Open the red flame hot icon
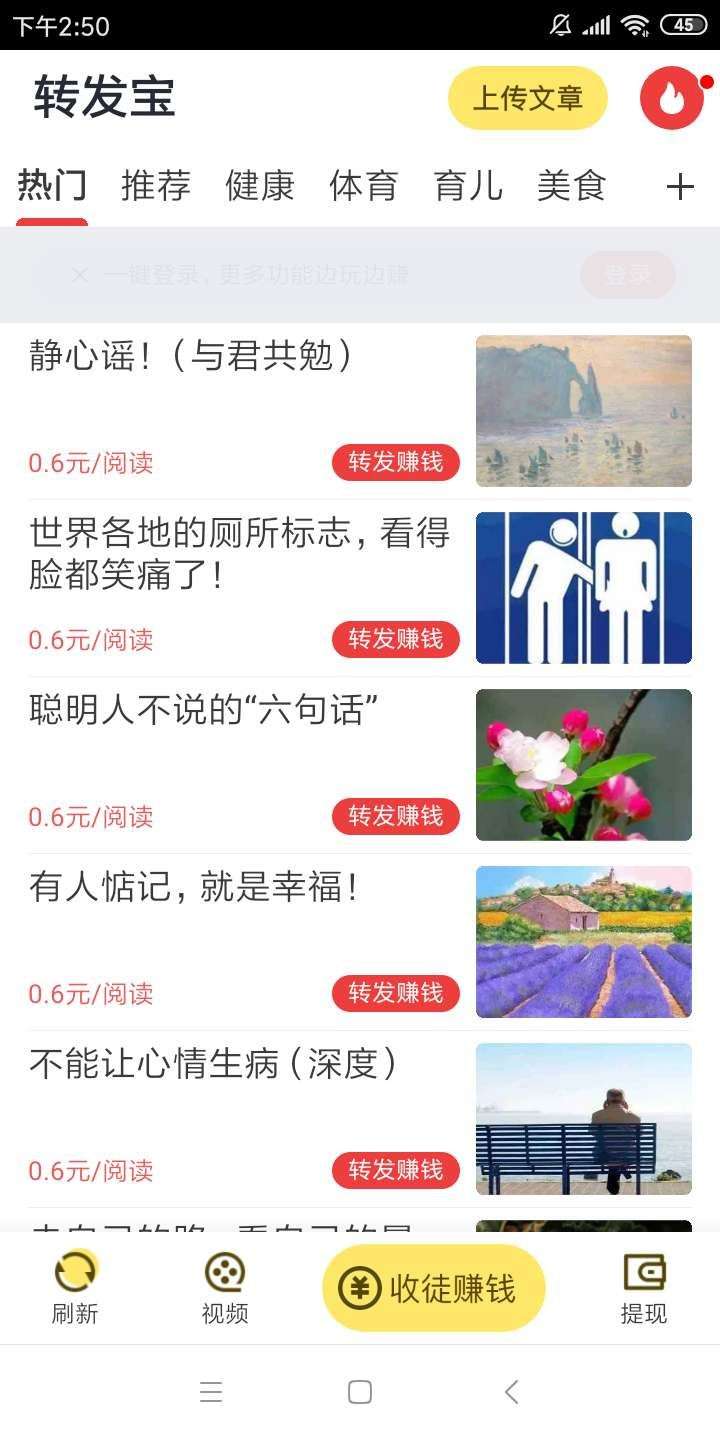The image size is (720, 1440). 672,98
